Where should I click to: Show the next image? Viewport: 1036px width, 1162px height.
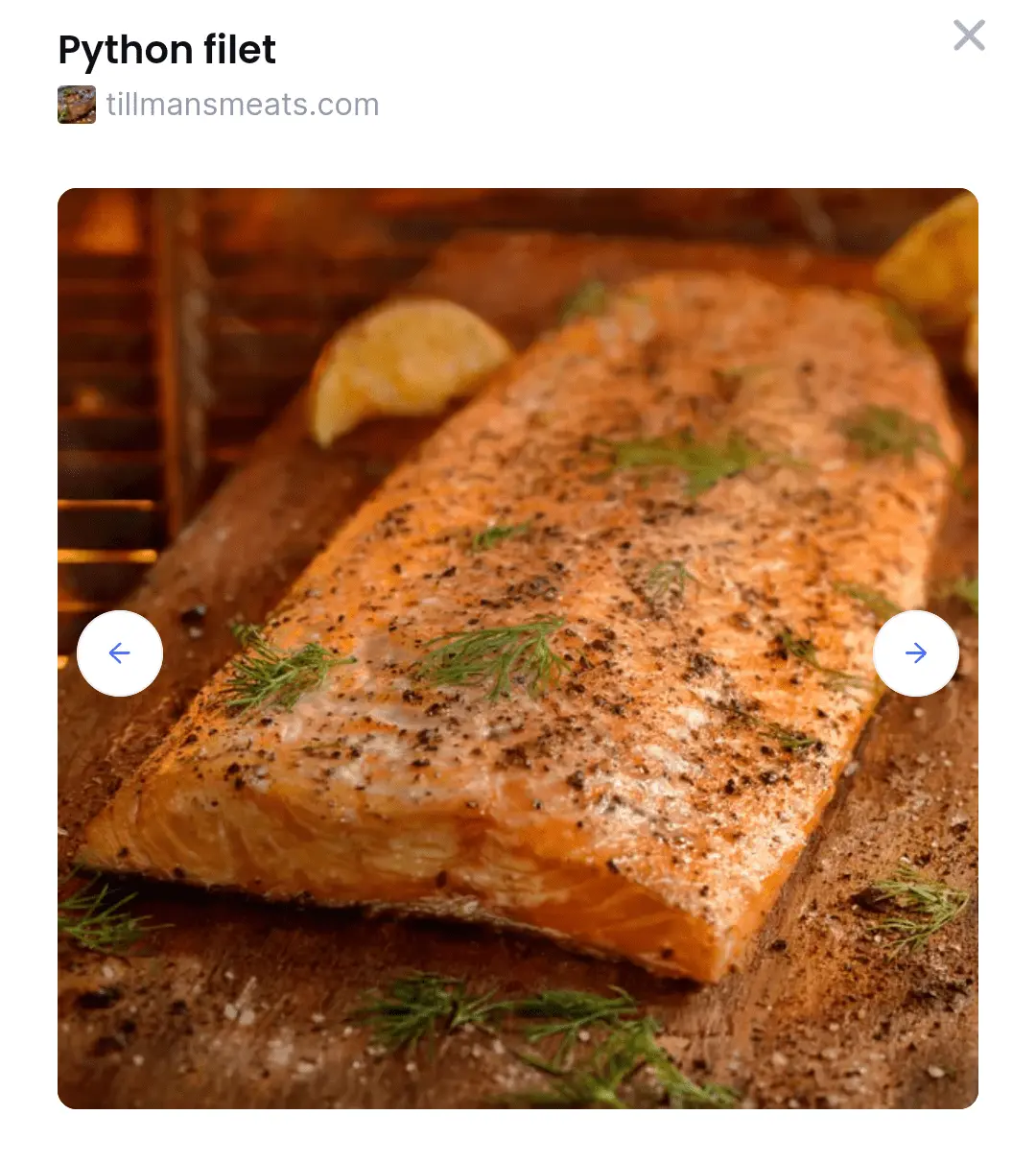click(915, 653)
